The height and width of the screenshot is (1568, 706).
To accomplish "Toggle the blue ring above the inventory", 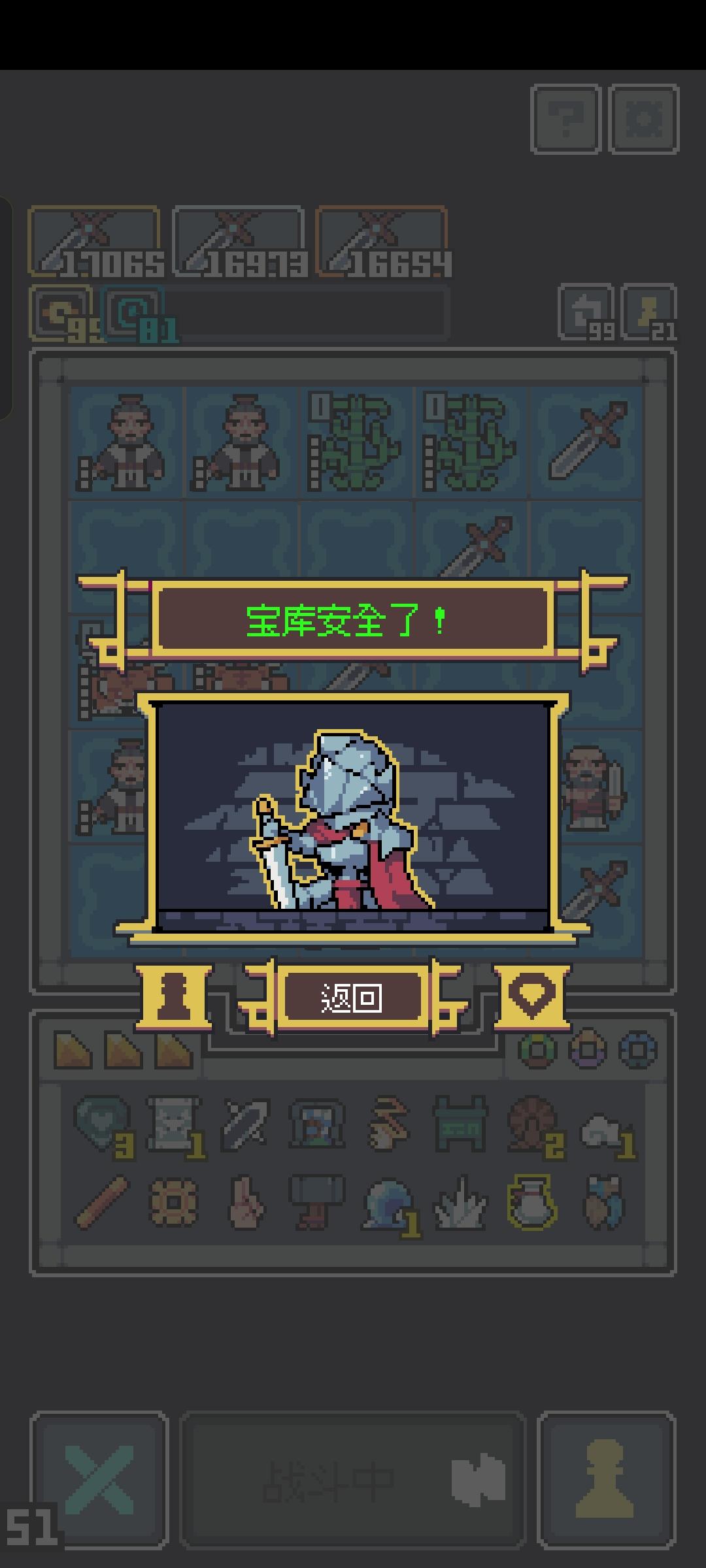I will pyautogui.click(x=636, y=1052).
